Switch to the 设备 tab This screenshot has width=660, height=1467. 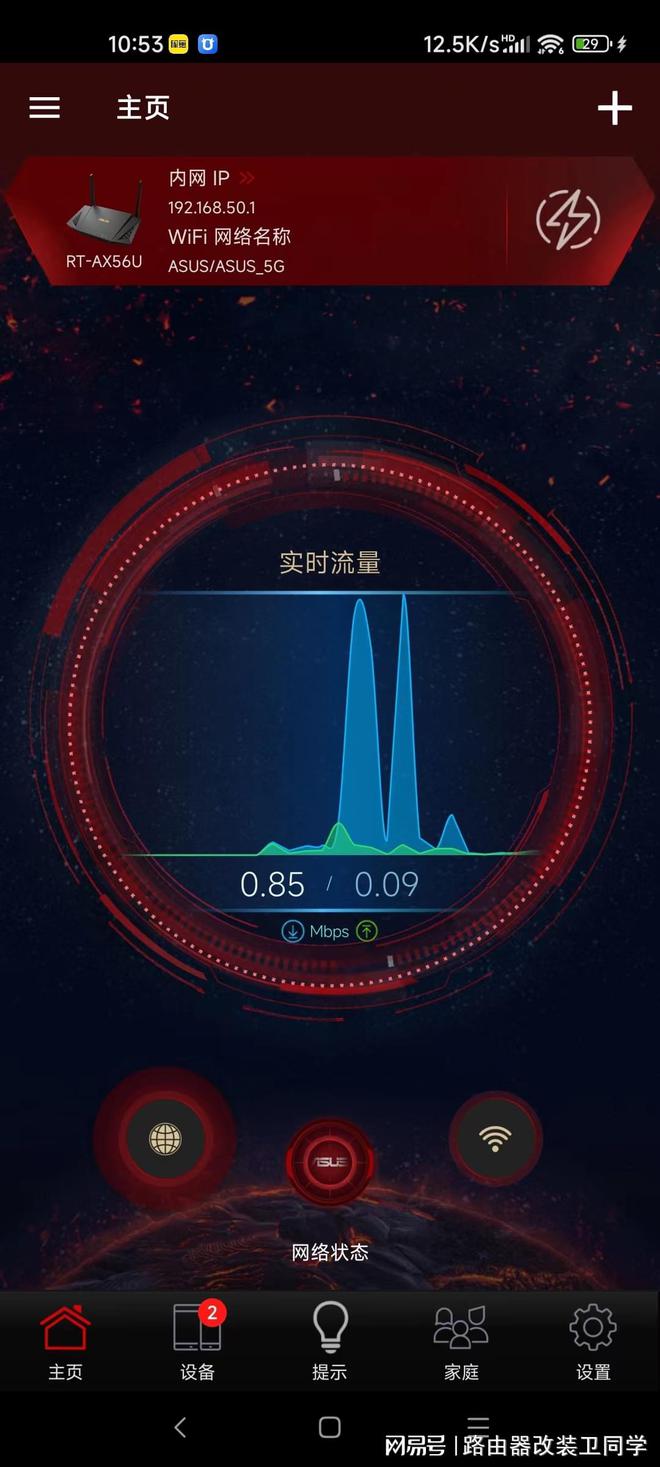[197, 1342]
